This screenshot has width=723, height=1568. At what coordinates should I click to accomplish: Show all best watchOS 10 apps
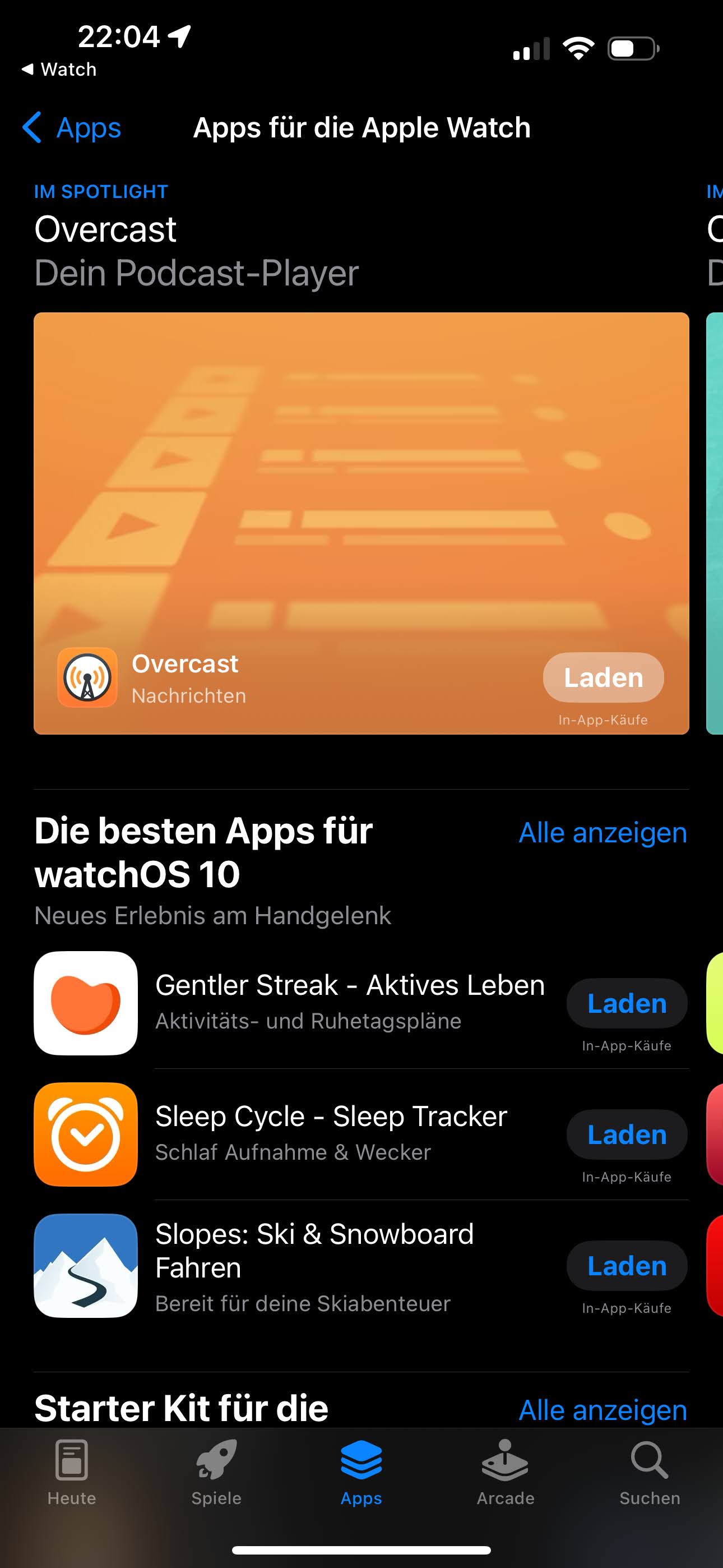pyautogui.click(x=602, y=833)
